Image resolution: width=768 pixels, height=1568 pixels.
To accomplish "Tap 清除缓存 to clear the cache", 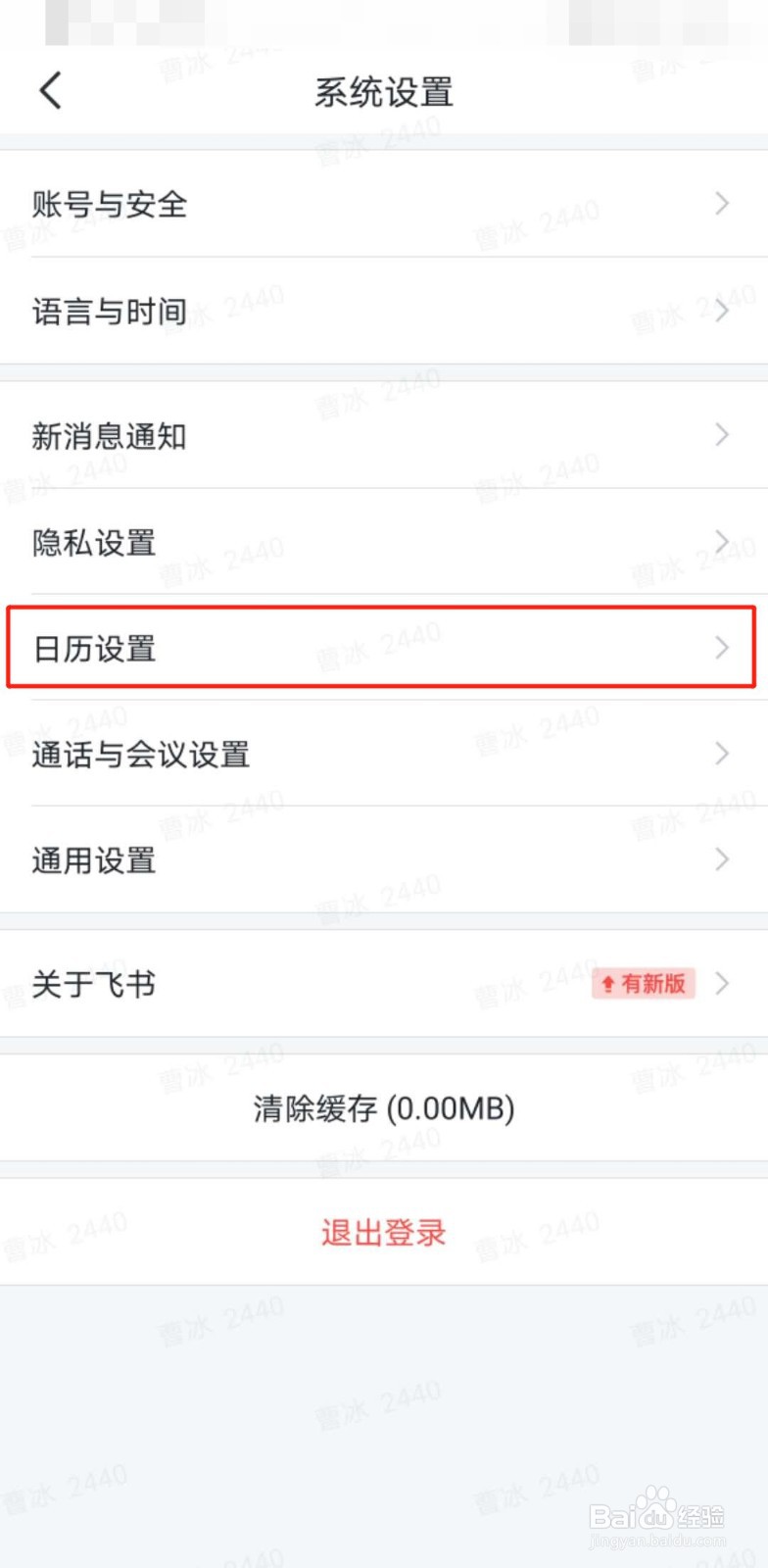I will pos(383,1108).
